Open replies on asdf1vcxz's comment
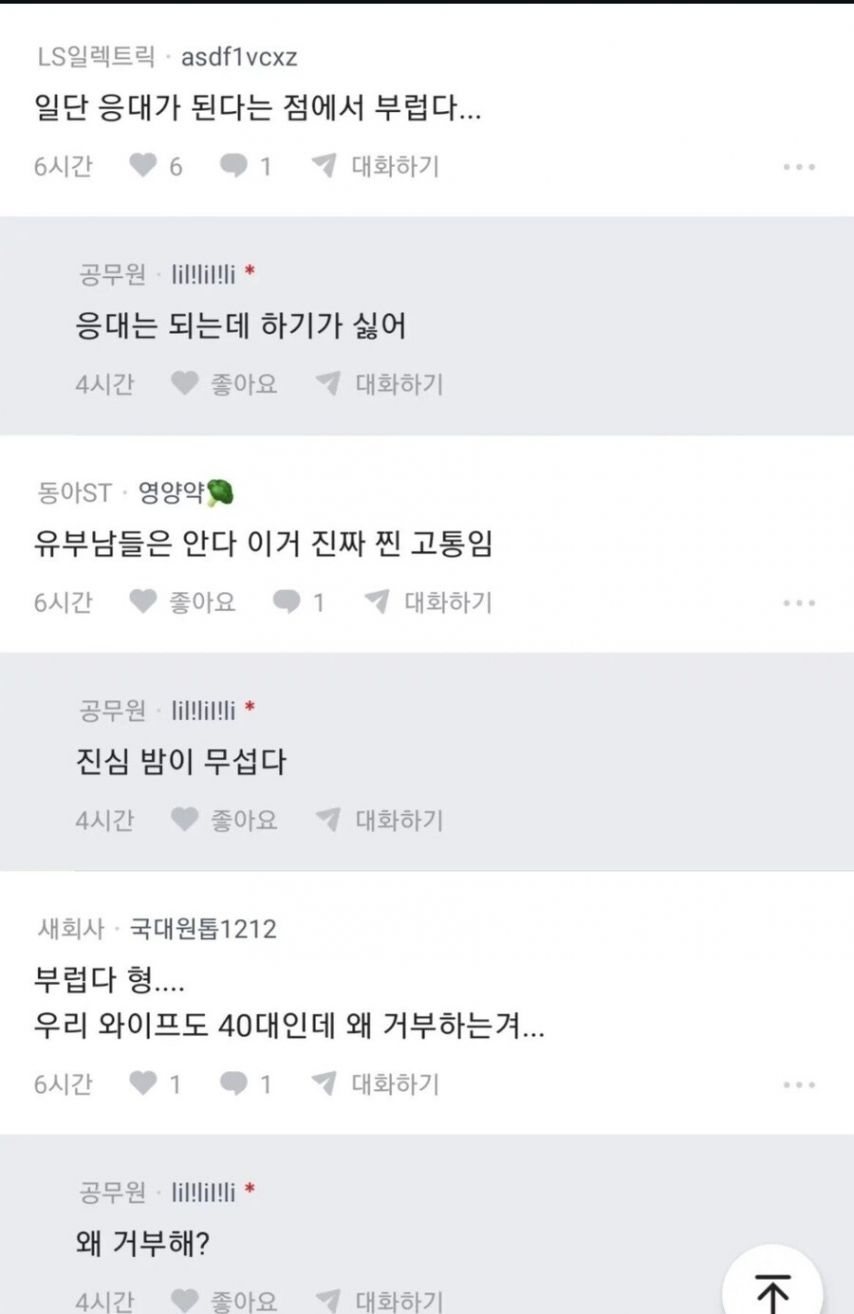 (234, 166)
